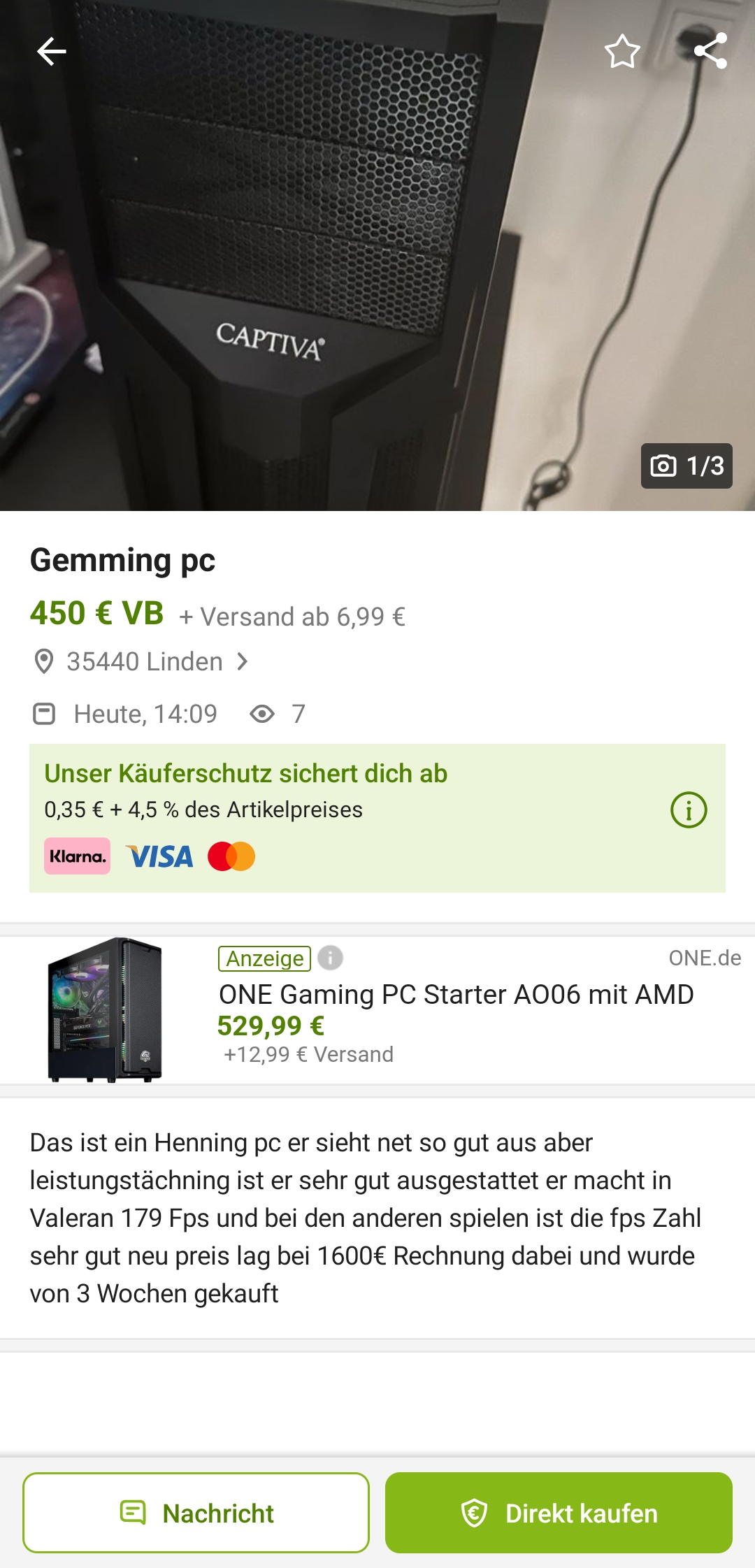Open ONE Gaming PC Starter ad
This screenshot has height=1568, width=755.
(x=456, y=994)
